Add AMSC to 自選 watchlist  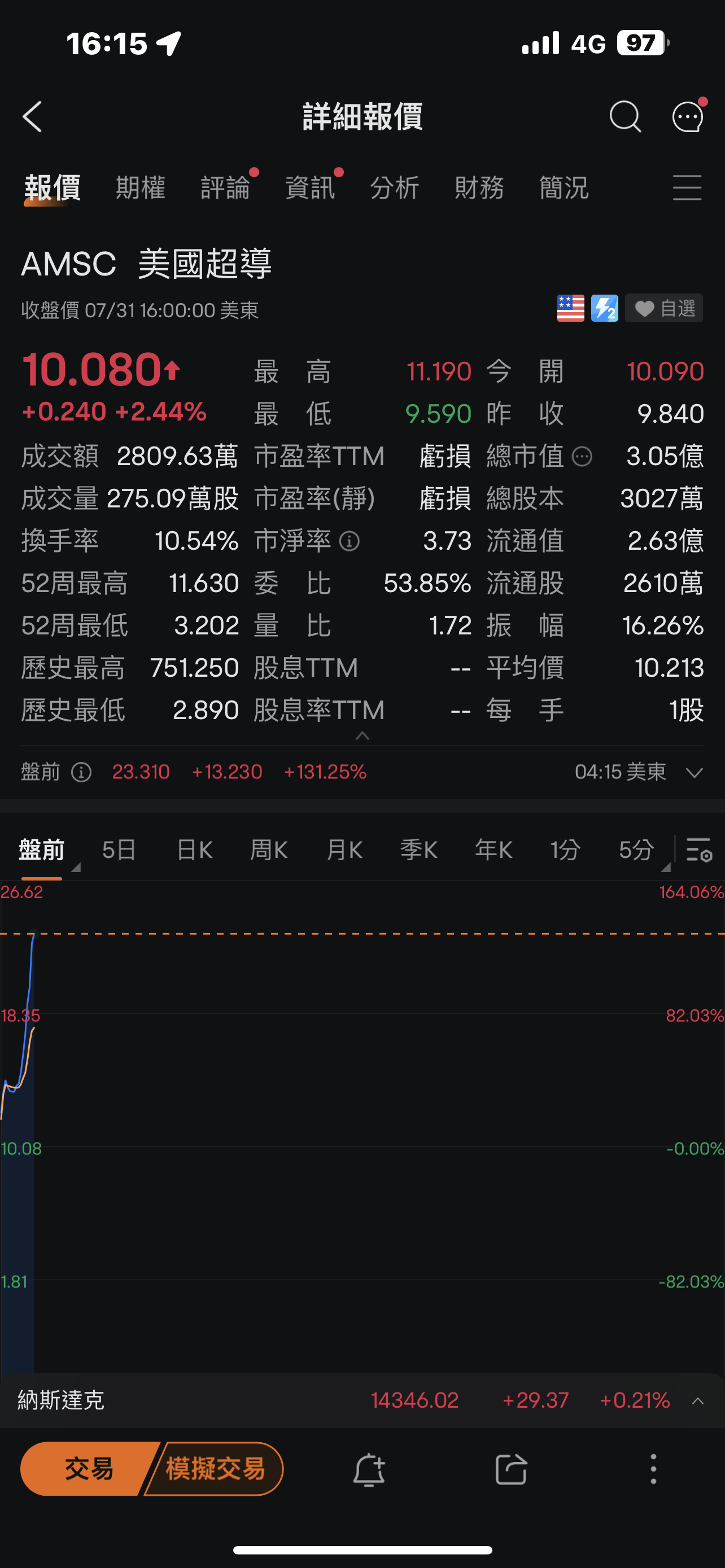664,309
